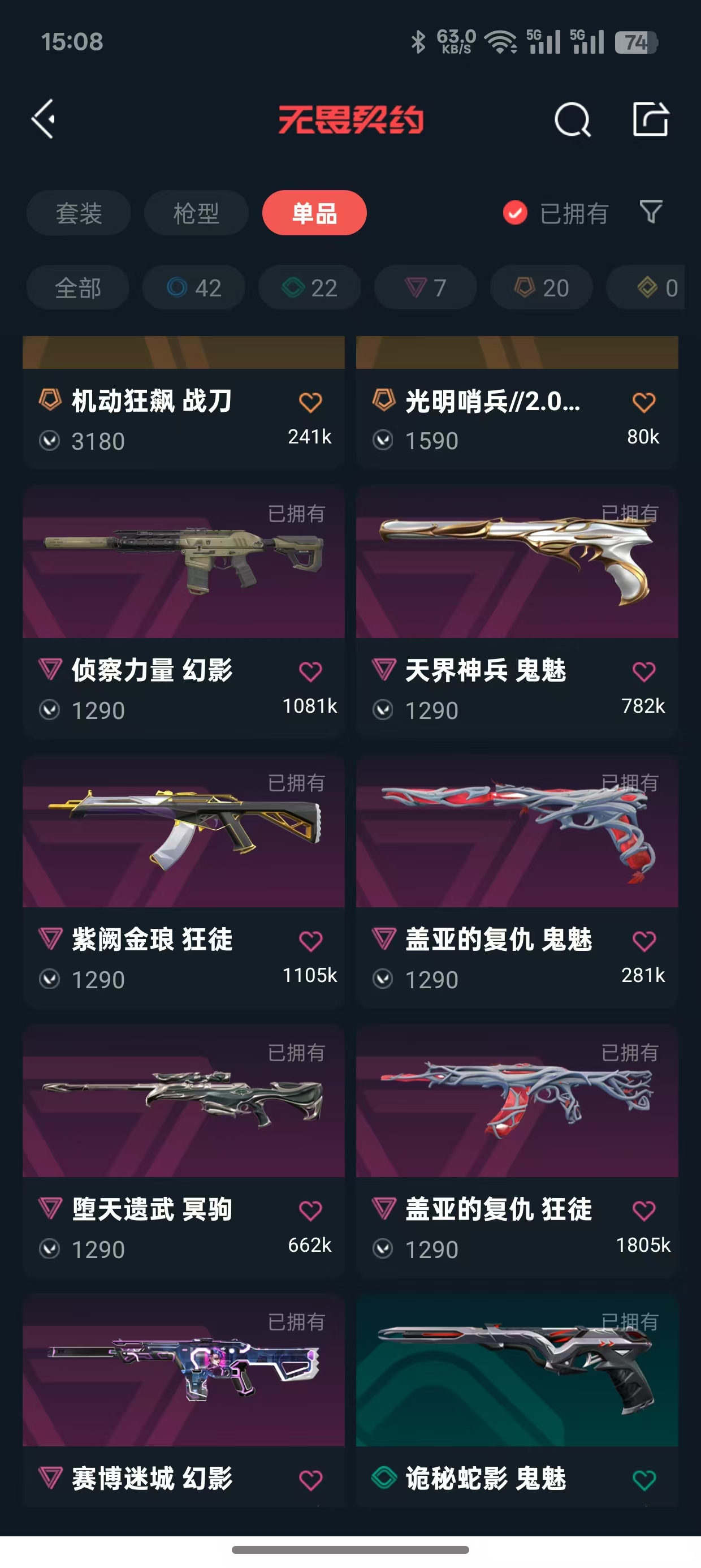Open the filter funnel icon
This screenshot has height=1568, width=701.
(651, 212)
